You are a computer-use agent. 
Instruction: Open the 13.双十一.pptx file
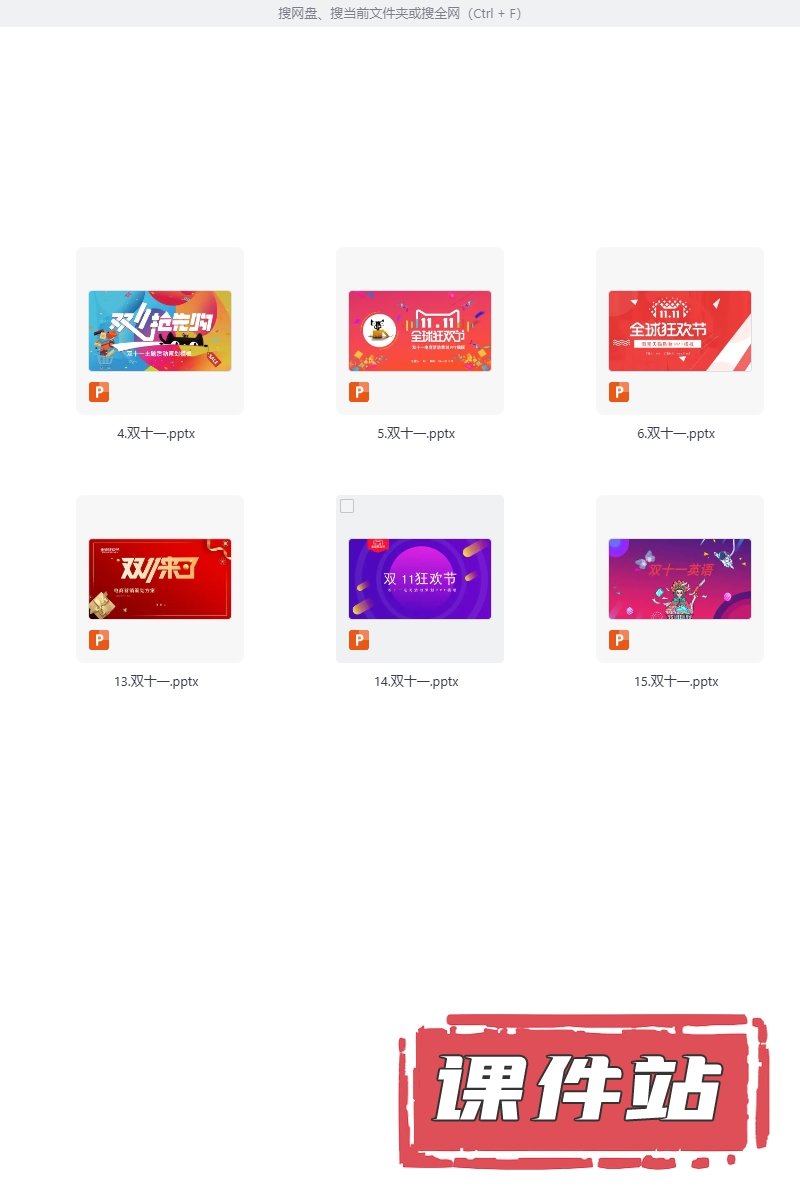click(160, 579)
